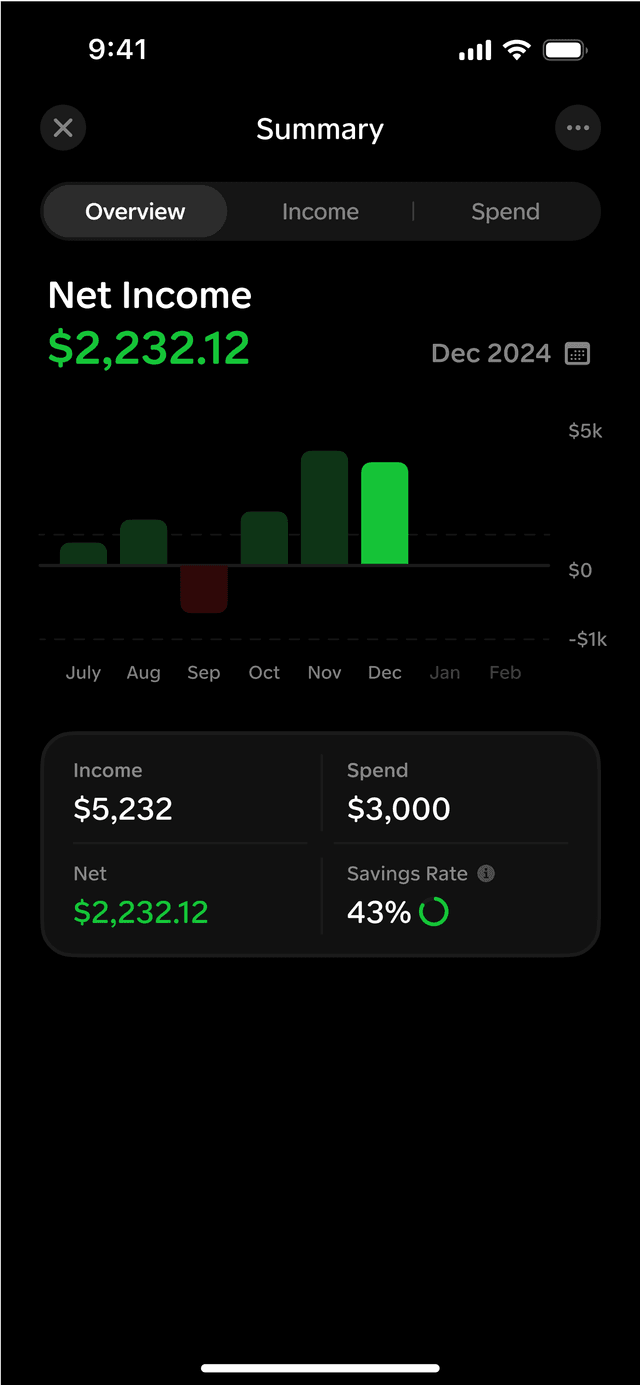Viewport: 640px width, 1385px height.
Task: Close the Summary screen
Action: click(x=63, y=128)
